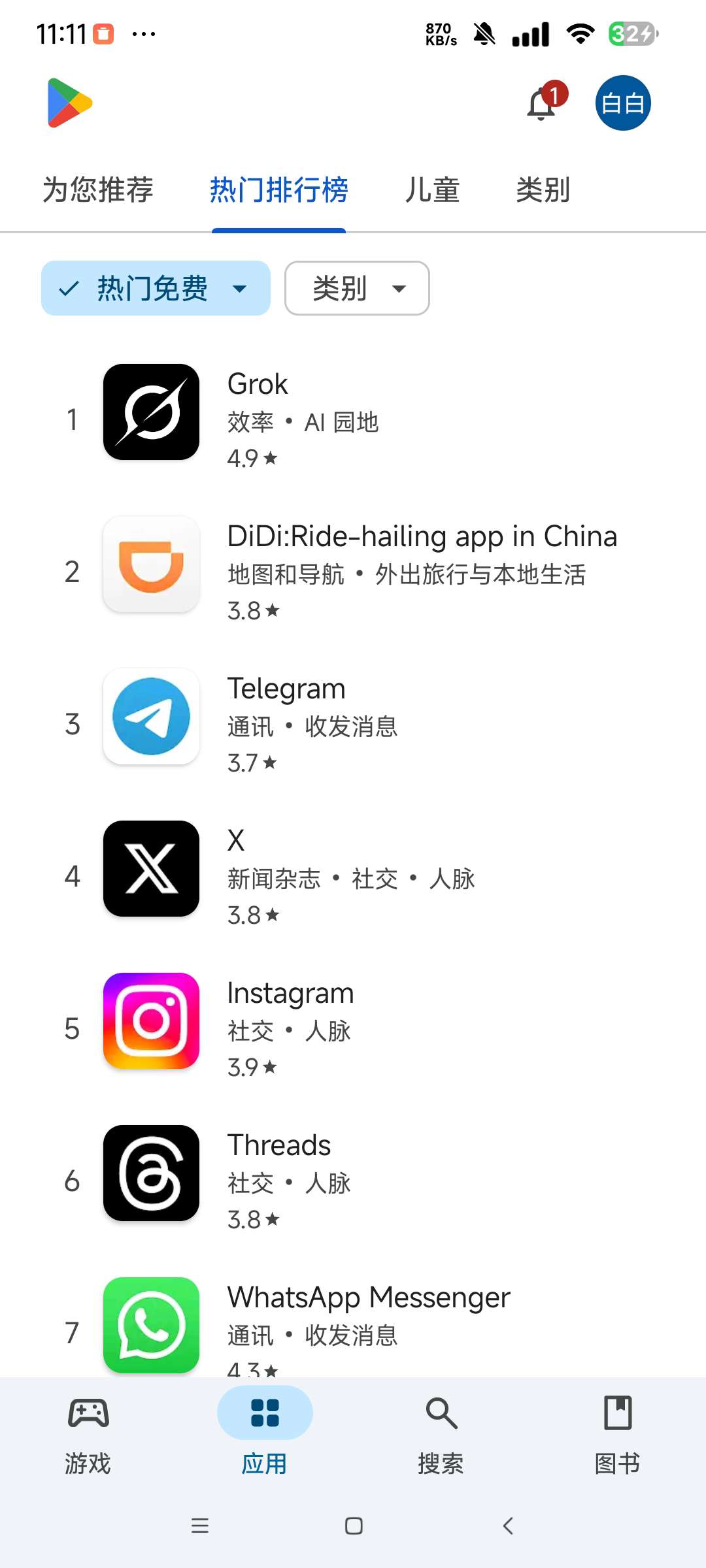Select the 热门排行榜 tab
The image size is (706, 1568).
coord(278,190)
